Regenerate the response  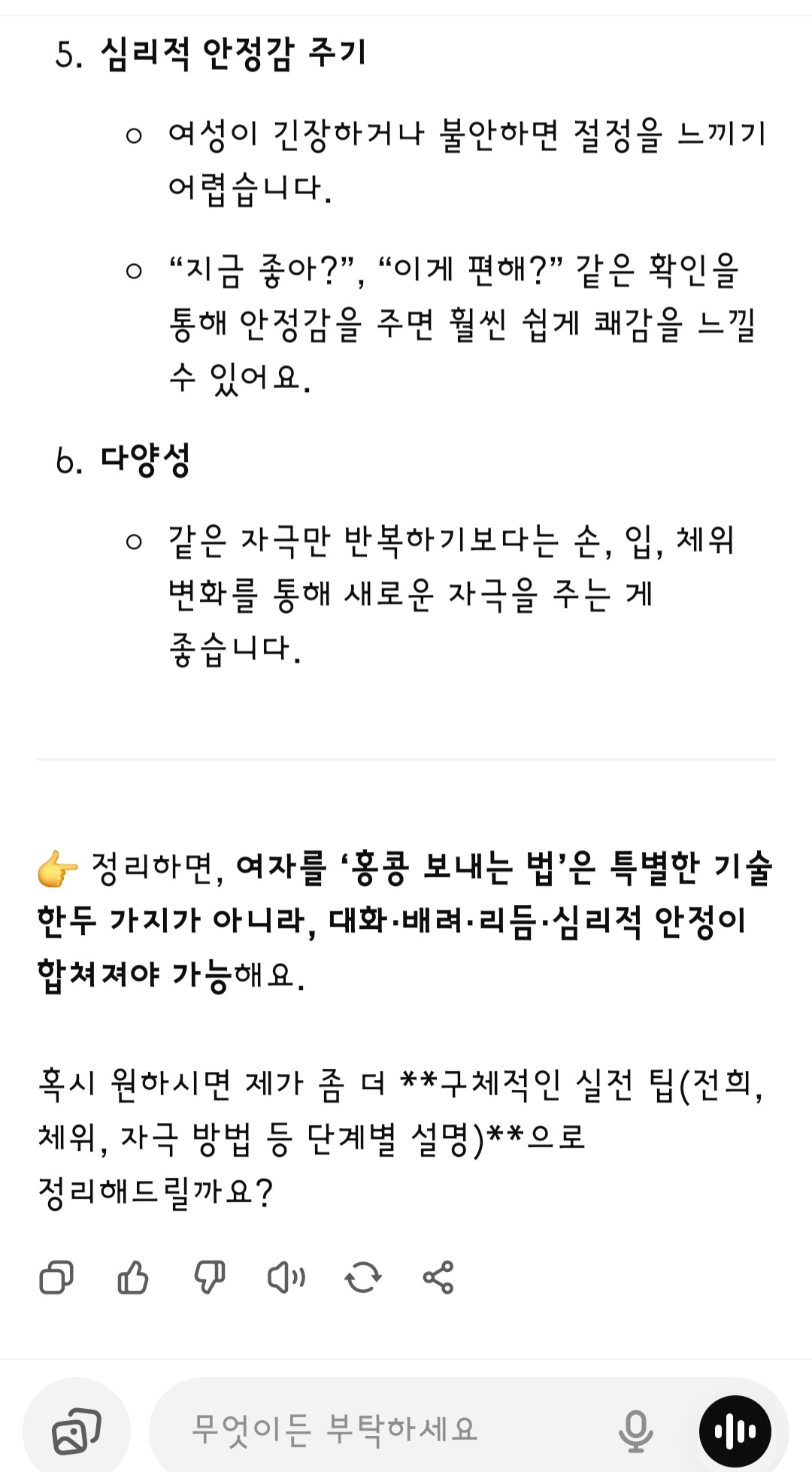pos(363,1277)
